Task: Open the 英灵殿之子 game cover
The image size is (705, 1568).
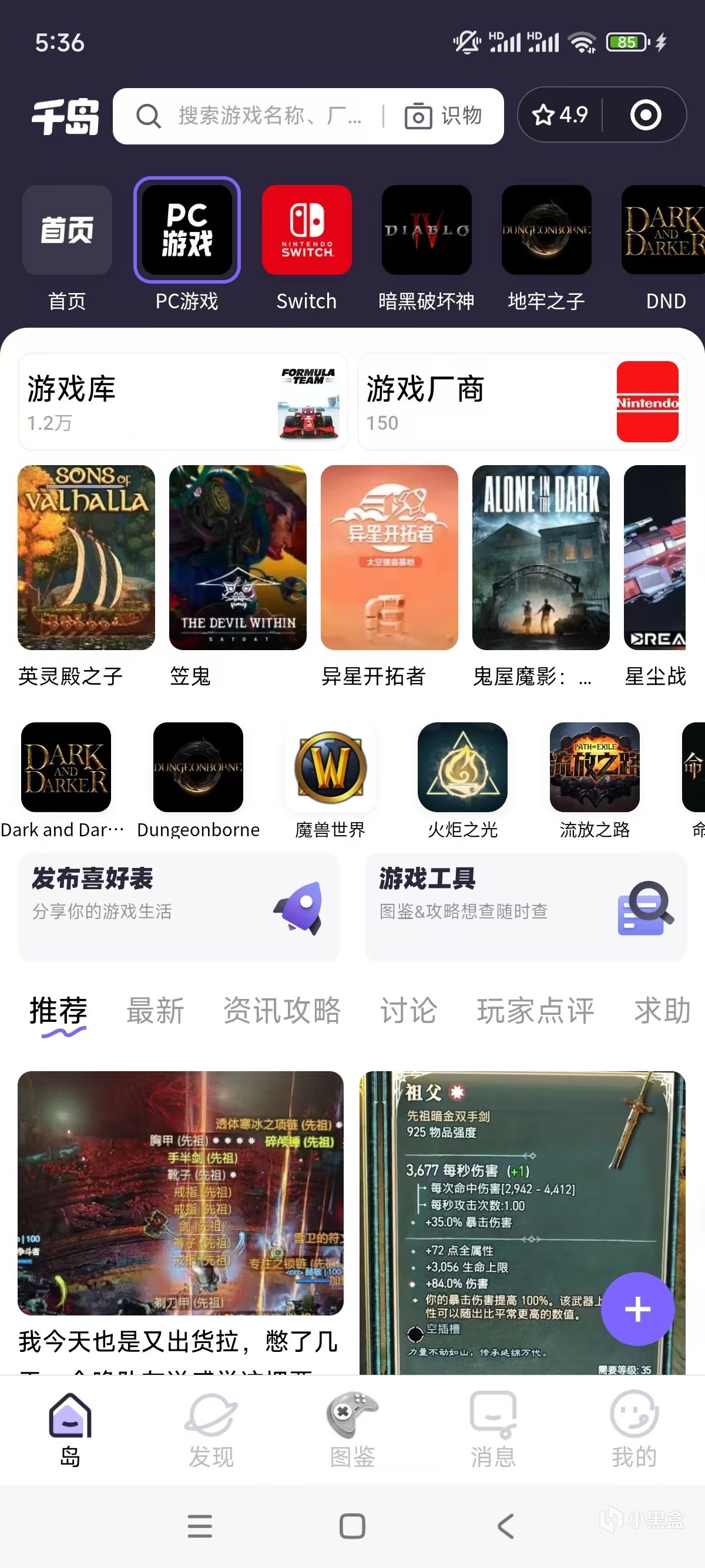Action: [x=86, y=557]
